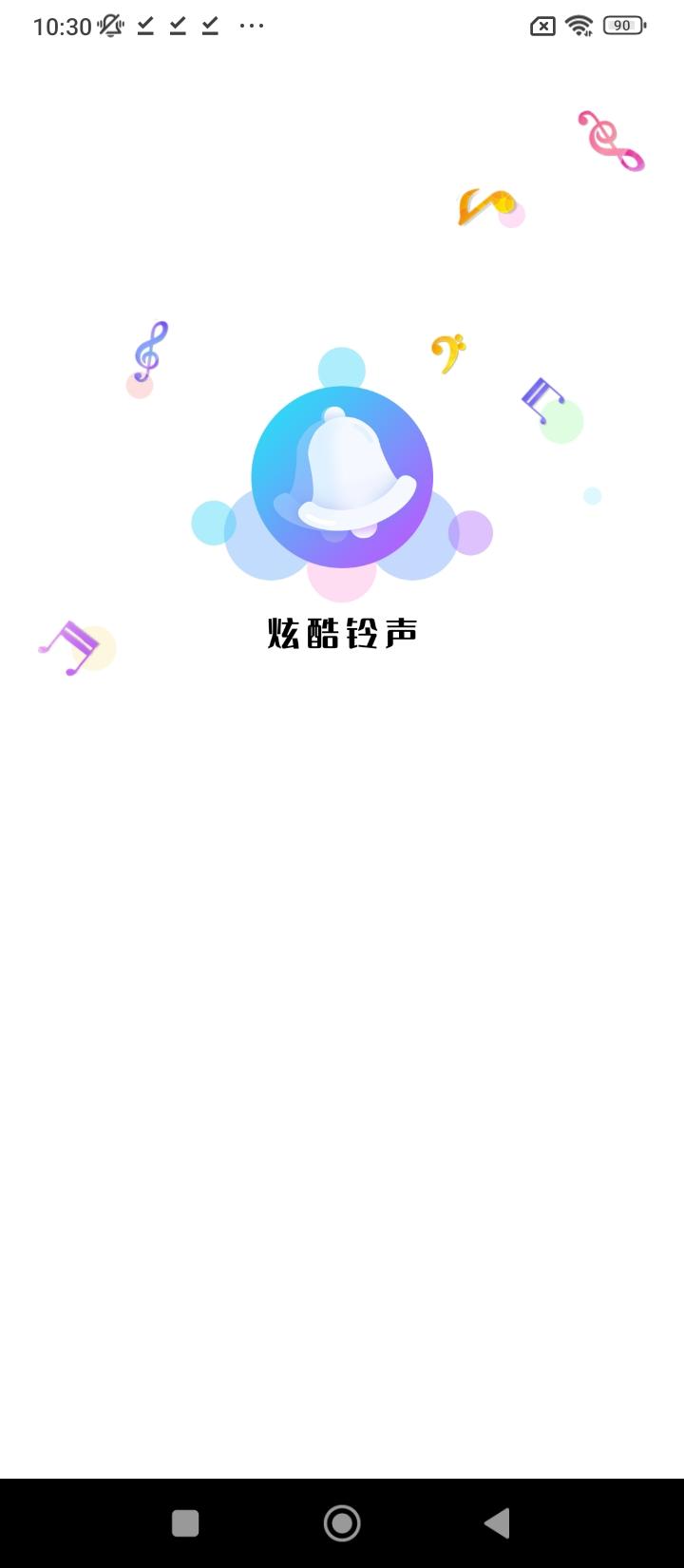This screenshot has height=1568, width=684.
Task: Tap the muted notification bell icon
Action: point(111,26)
